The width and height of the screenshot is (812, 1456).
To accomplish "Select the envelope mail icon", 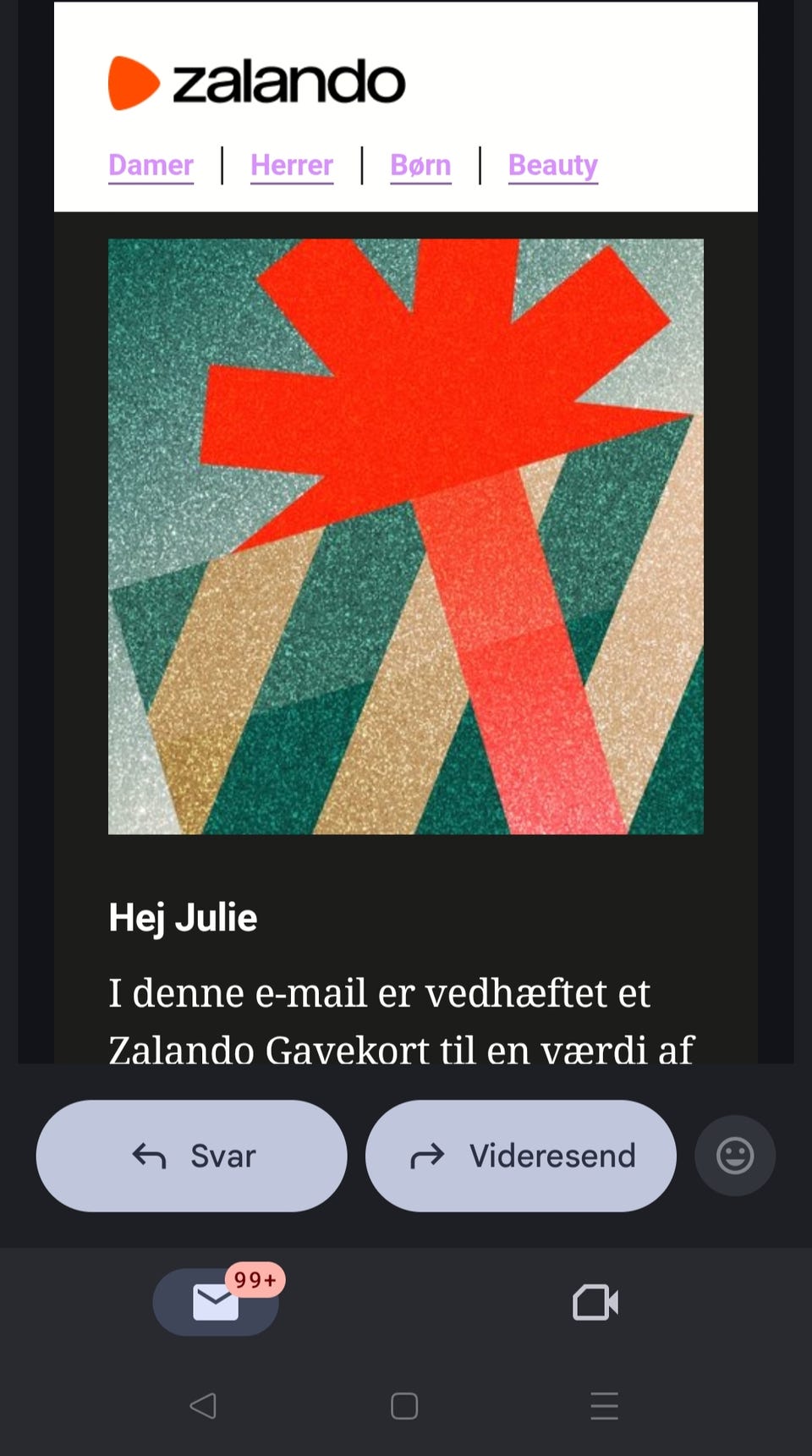I will (216, 1303).
